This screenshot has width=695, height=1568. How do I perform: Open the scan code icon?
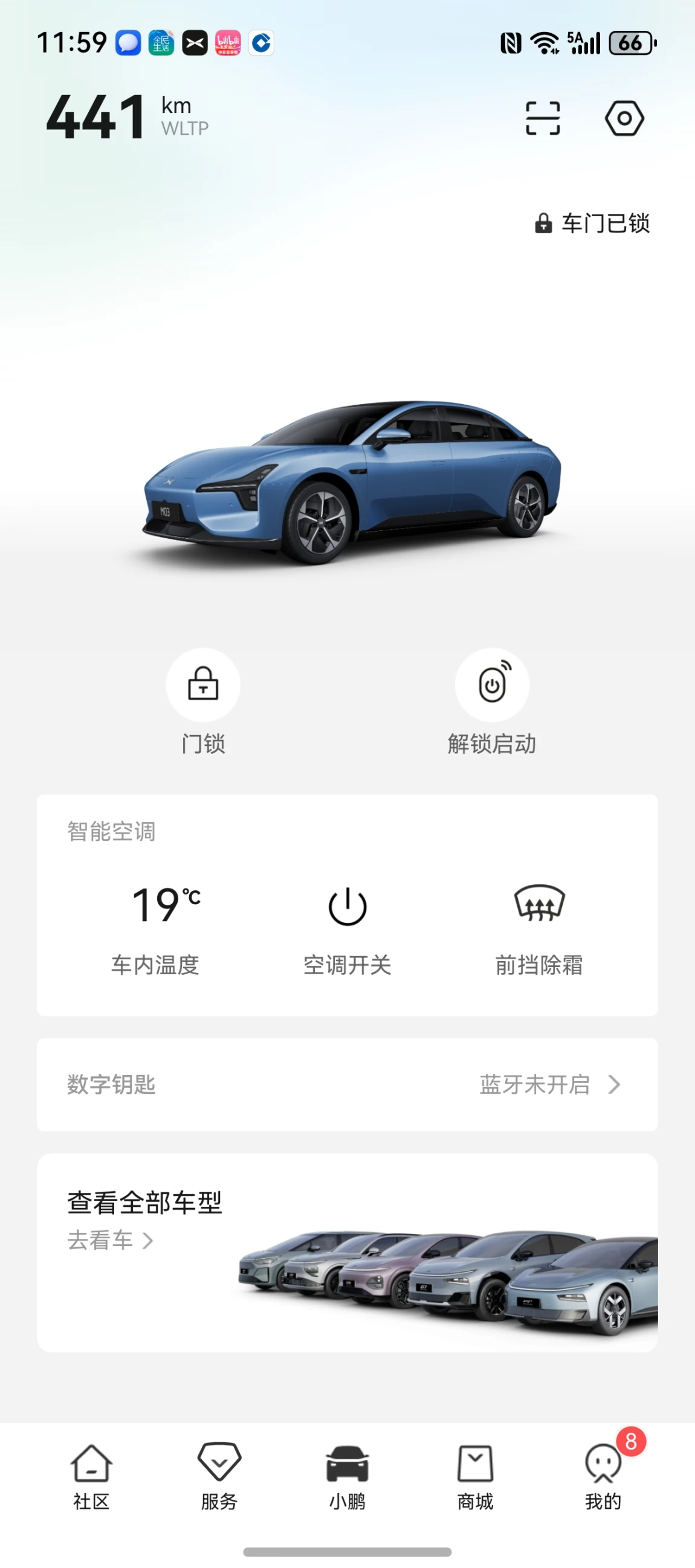tap(542, 118)
